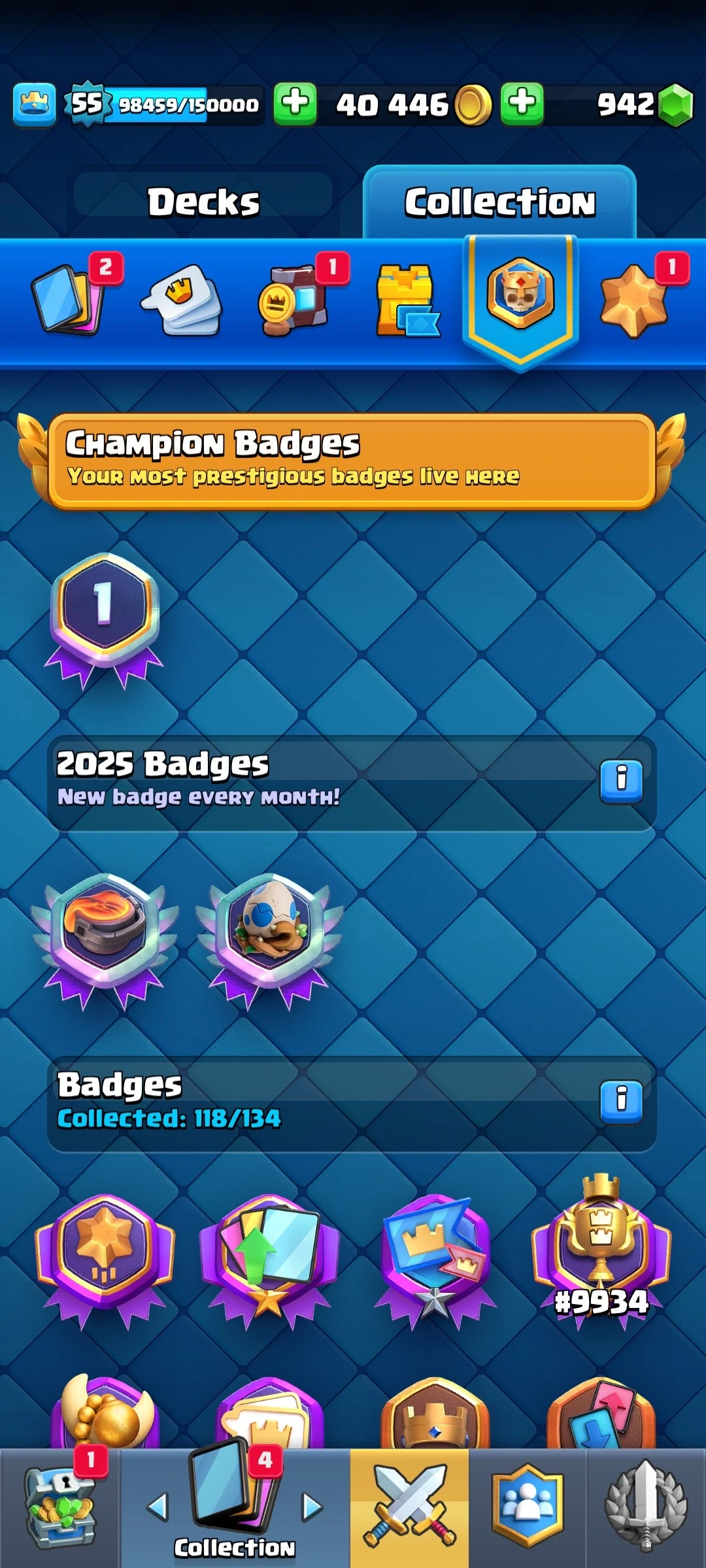Show info for Badges collected section
The image size is (706, 1568).
tap(621, 1102)
